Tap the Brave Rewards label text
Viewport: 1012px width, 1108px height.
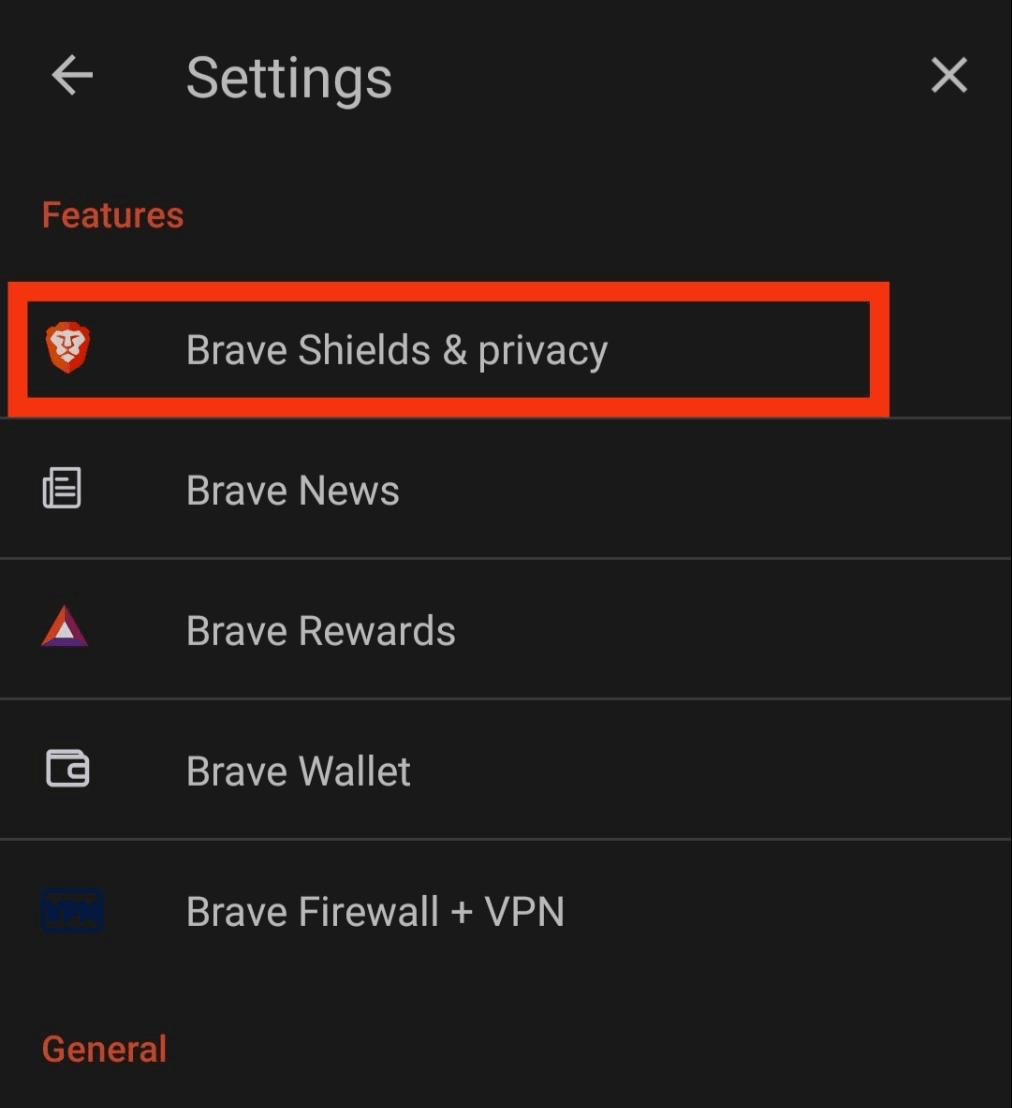(320, 629)
